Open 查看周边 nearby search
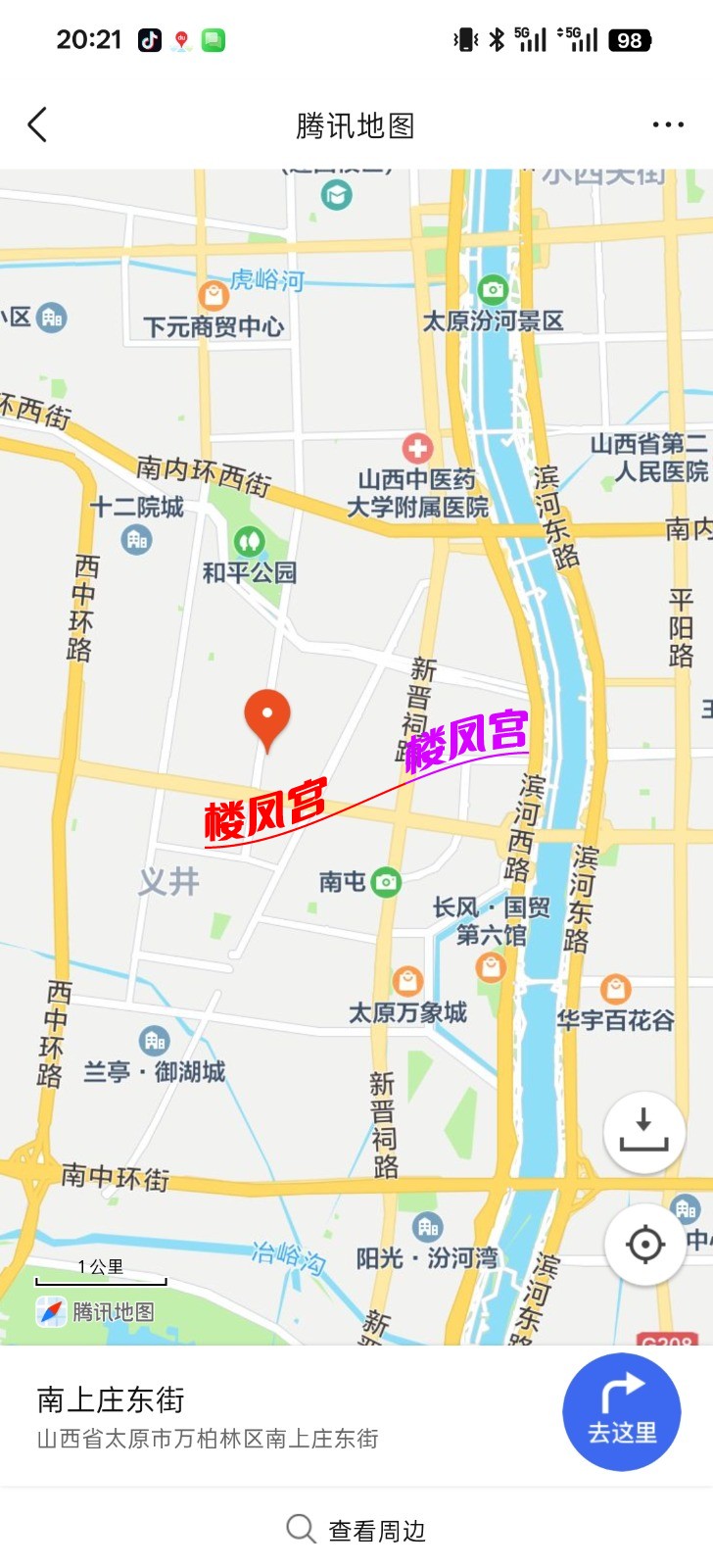The width and height of the screenshot is (713, 1568). click(356, 1530)
